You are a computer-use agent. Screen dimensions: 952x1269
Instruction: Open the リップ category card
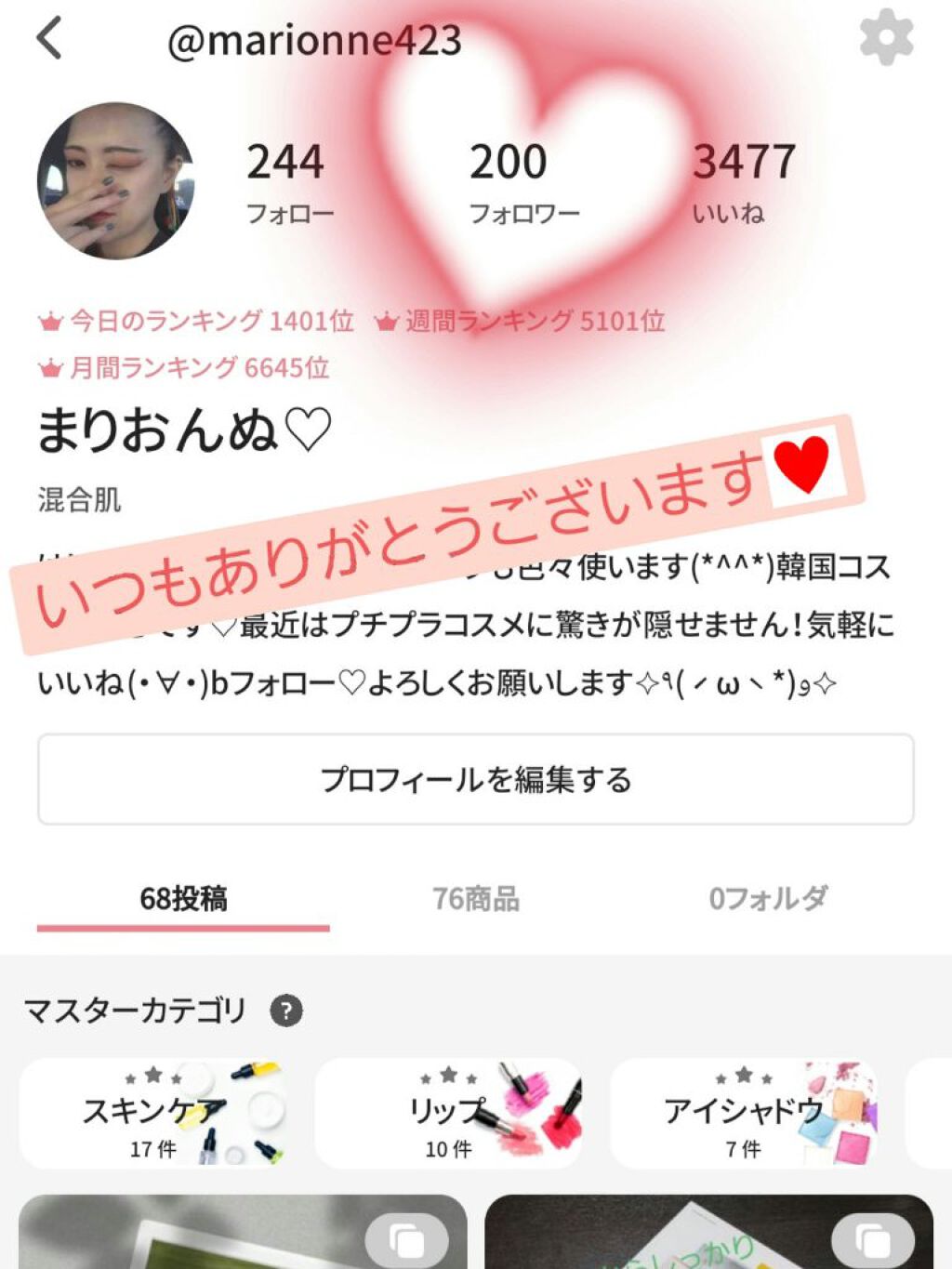tap(449, 1112)
